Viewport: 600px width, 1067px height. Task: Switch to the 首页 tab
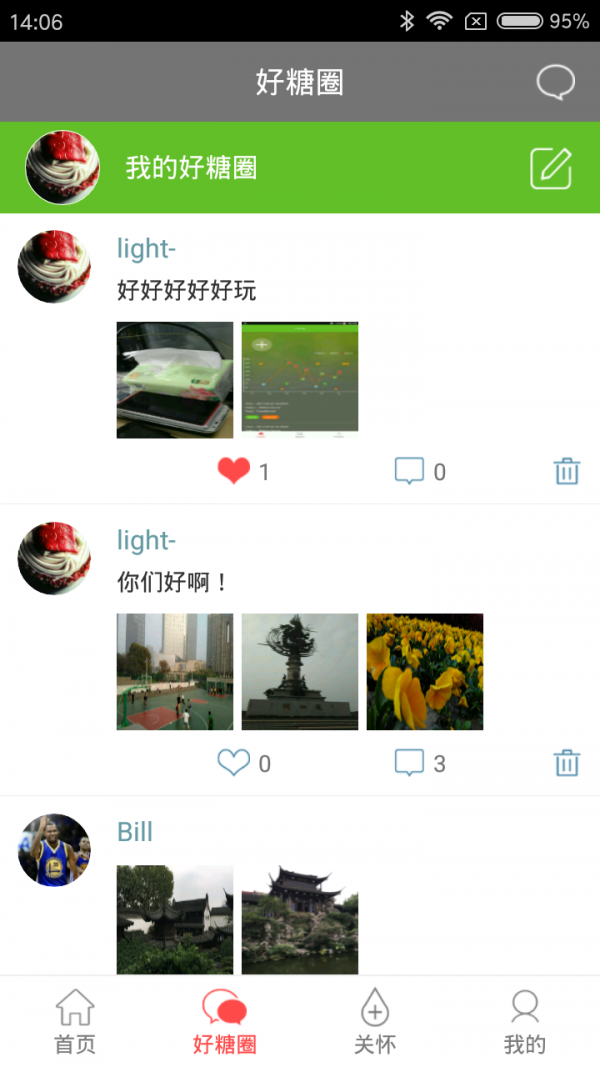pos(75,1022)
